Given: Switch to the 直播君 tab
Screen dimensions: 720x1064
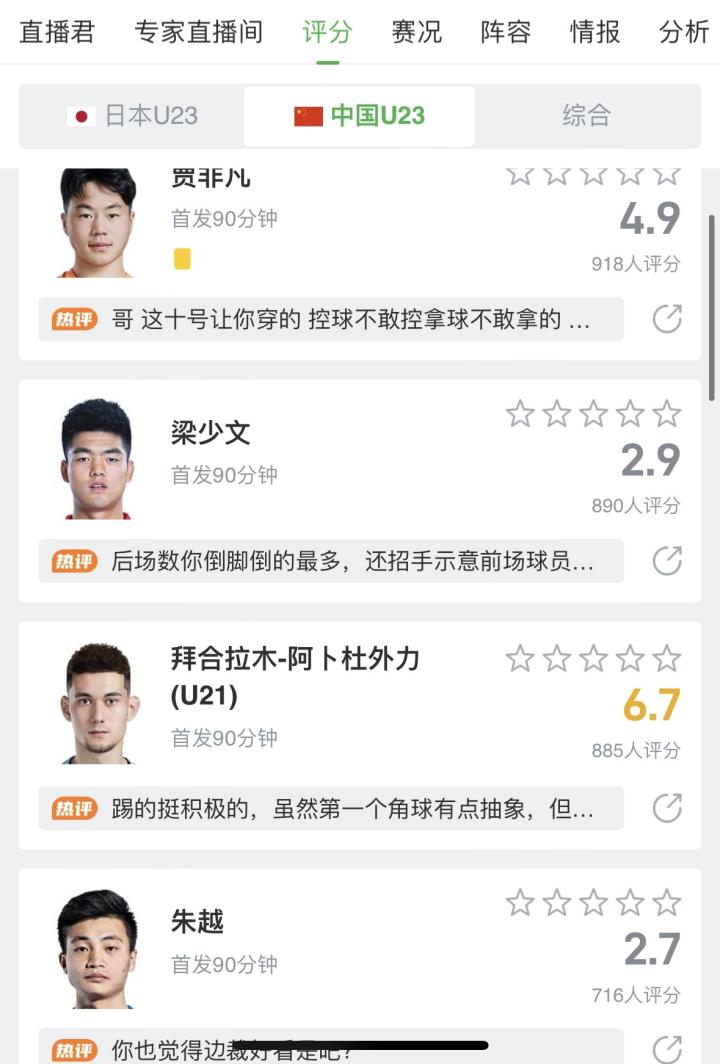Looking at the screenshot, I should click(57, 32).
